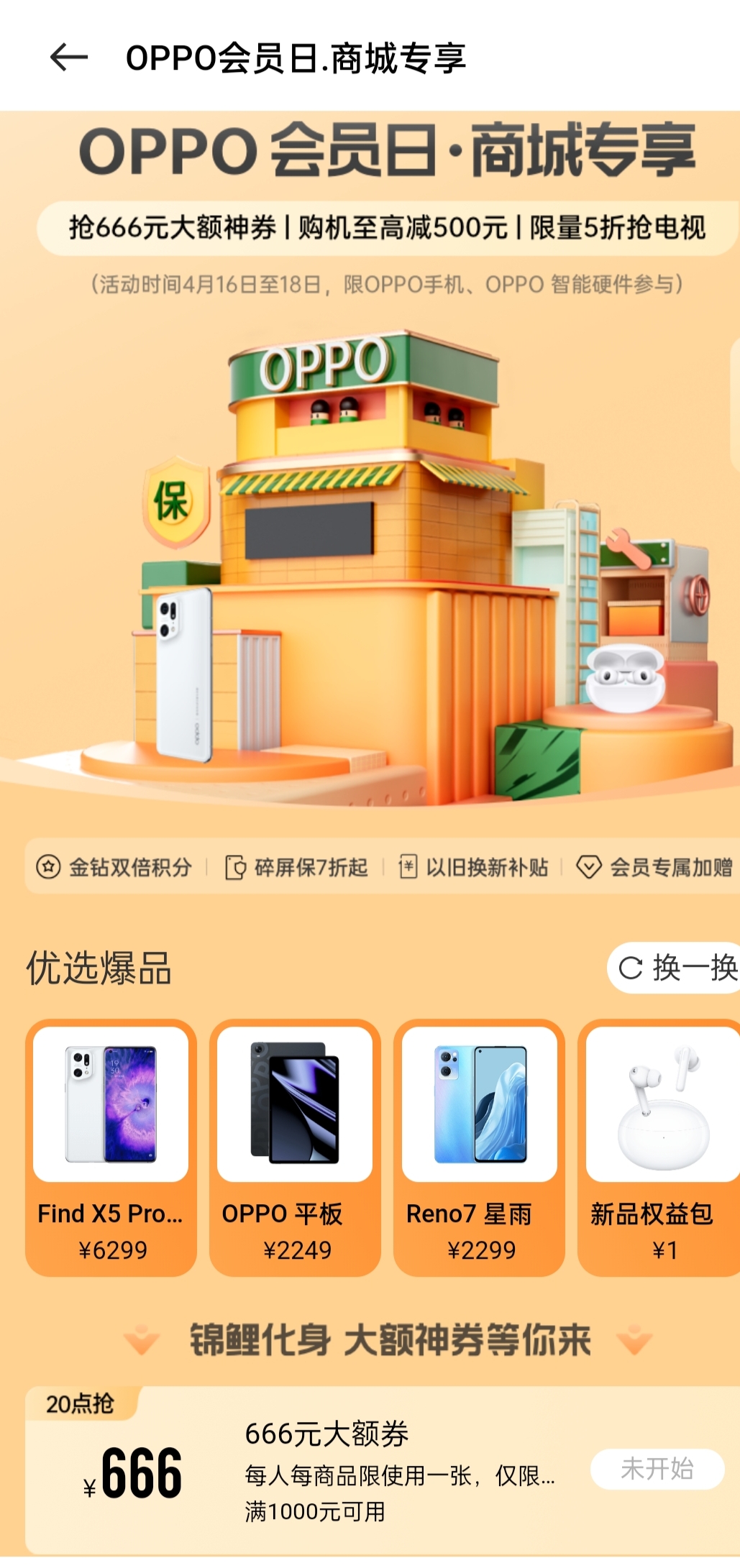
Task: Open the 新品权益包 ¥1 card
Action: (x=659, y=1147)
